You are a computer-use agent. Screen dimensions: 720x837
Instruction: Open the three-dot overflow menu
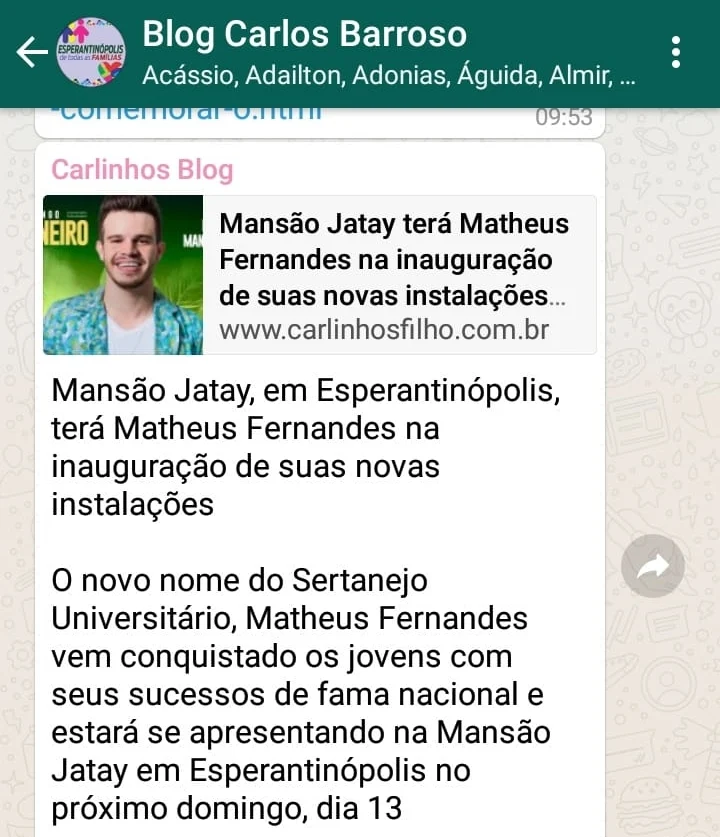(676, 52)
